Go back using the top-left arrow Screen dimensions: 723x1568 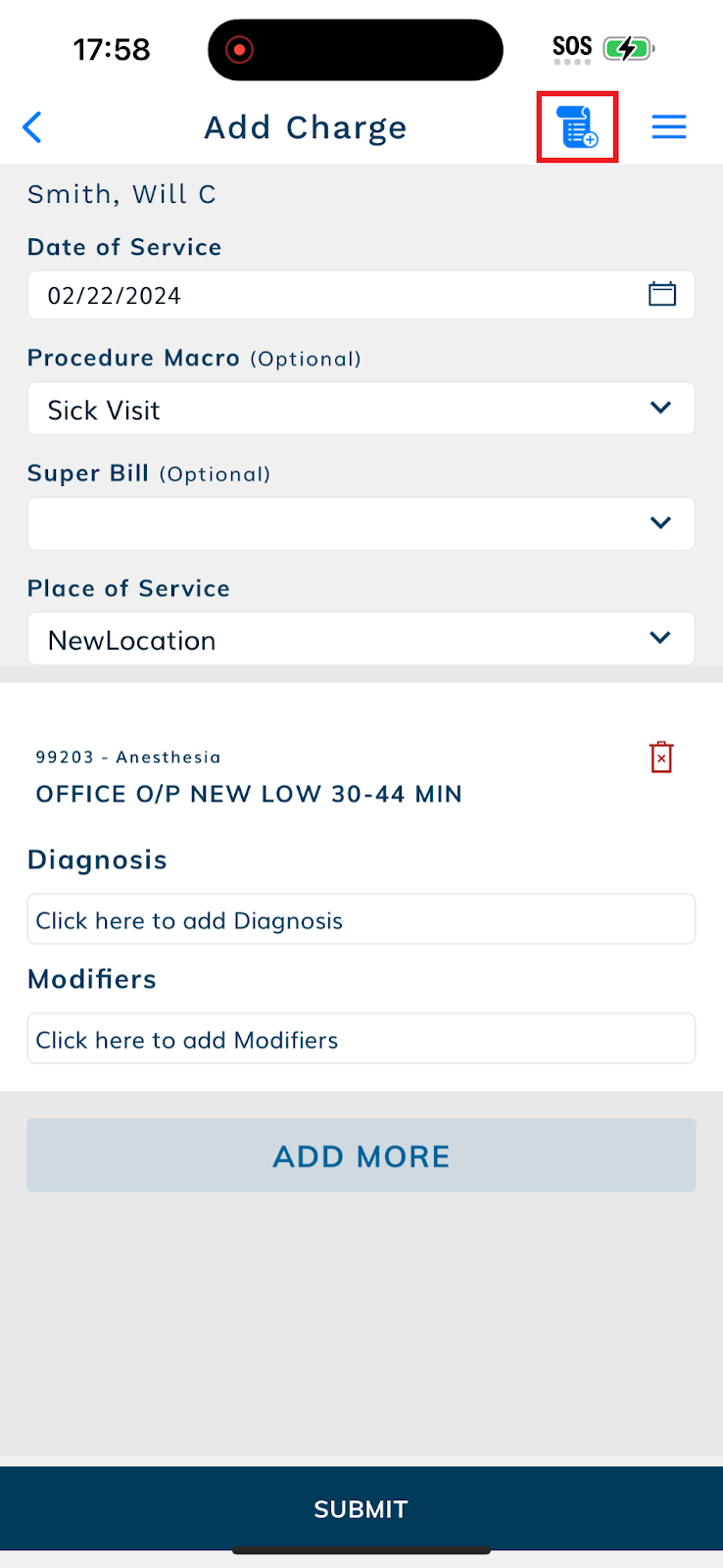pyautogui.click(x=32, y=127)
